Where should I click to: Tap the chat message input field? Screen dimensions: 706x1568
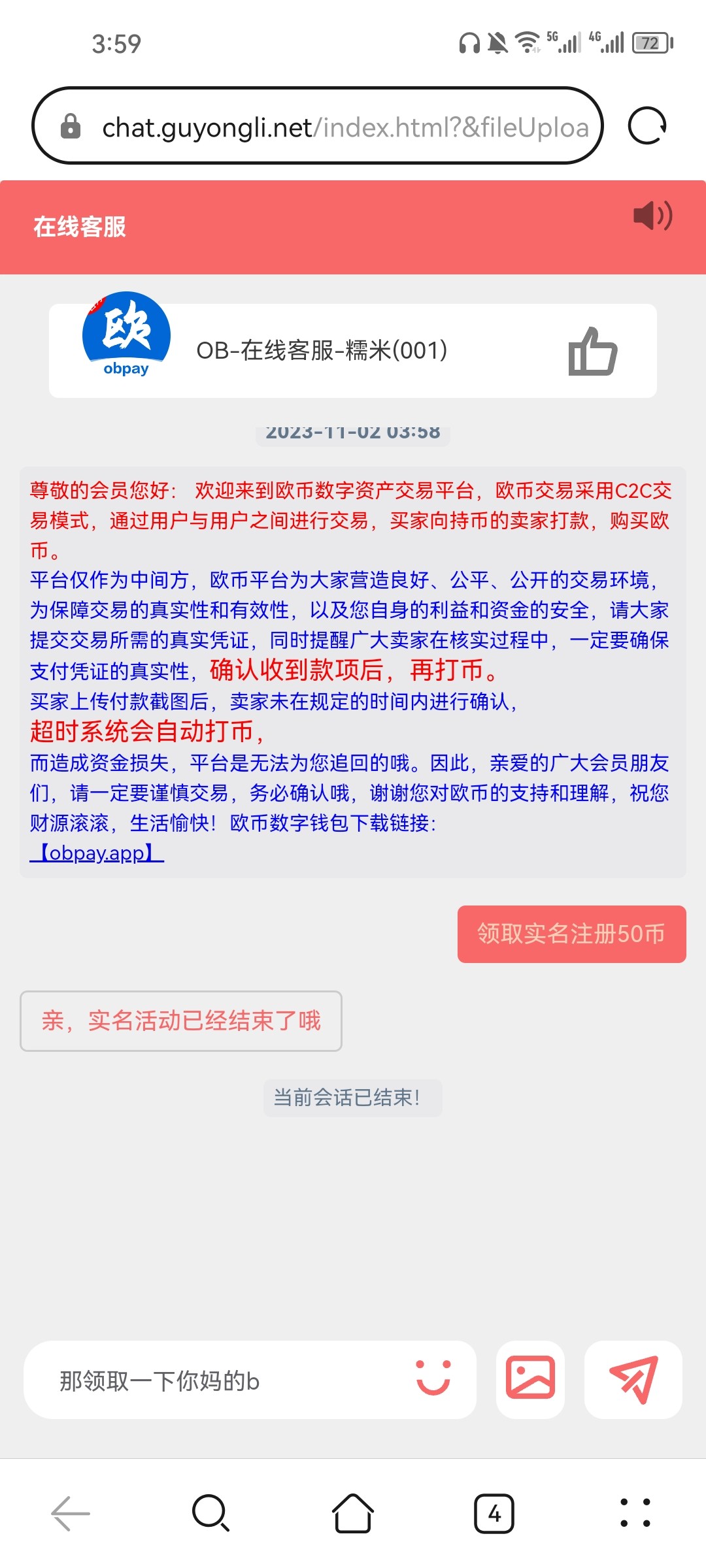pyautogui.click(x=196, y=1380)
